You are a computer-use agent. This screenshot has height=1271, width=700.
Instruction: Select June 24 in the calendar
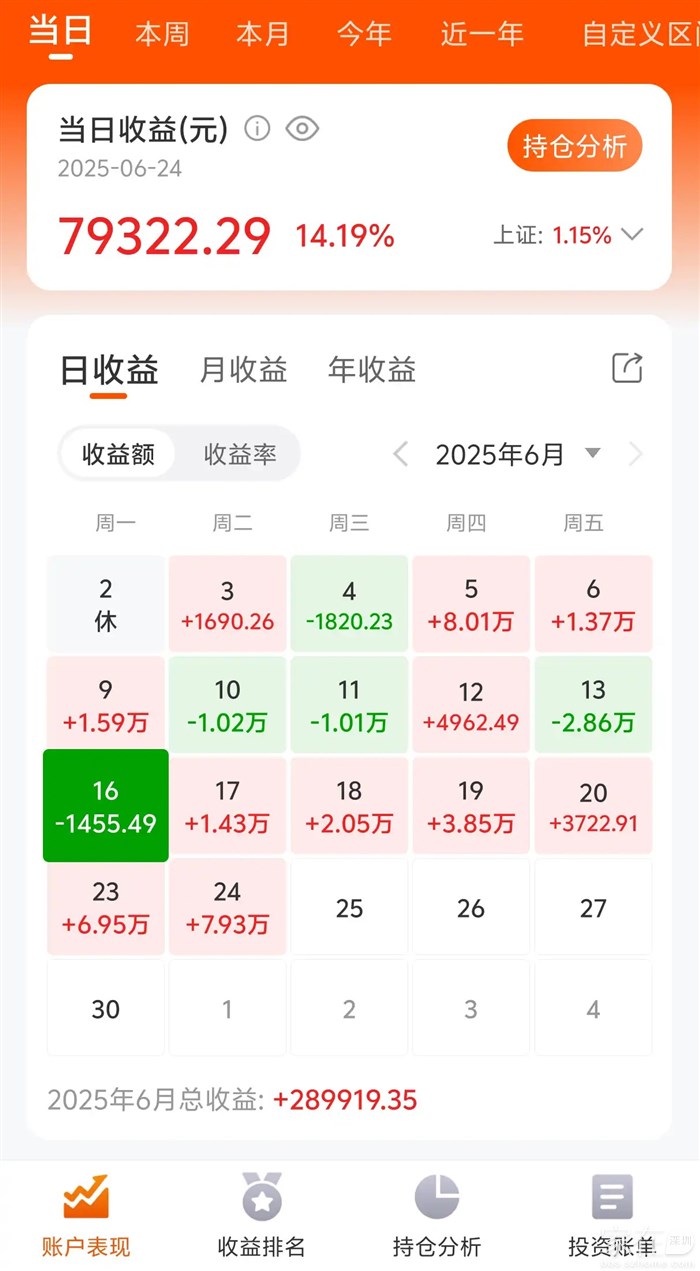click(228, 906)
